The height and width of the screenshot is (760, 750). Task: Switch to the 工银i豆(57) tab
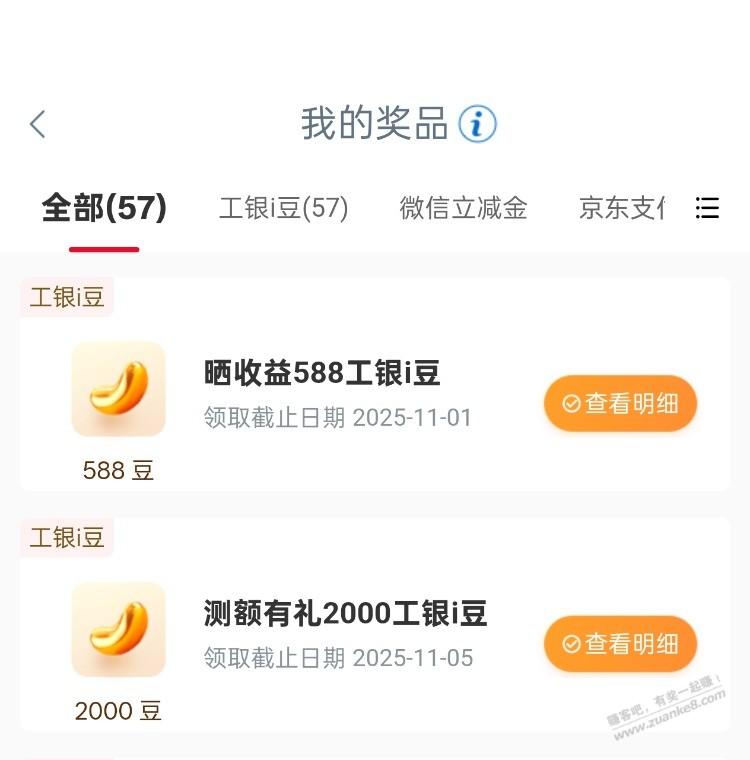(284, 208)
